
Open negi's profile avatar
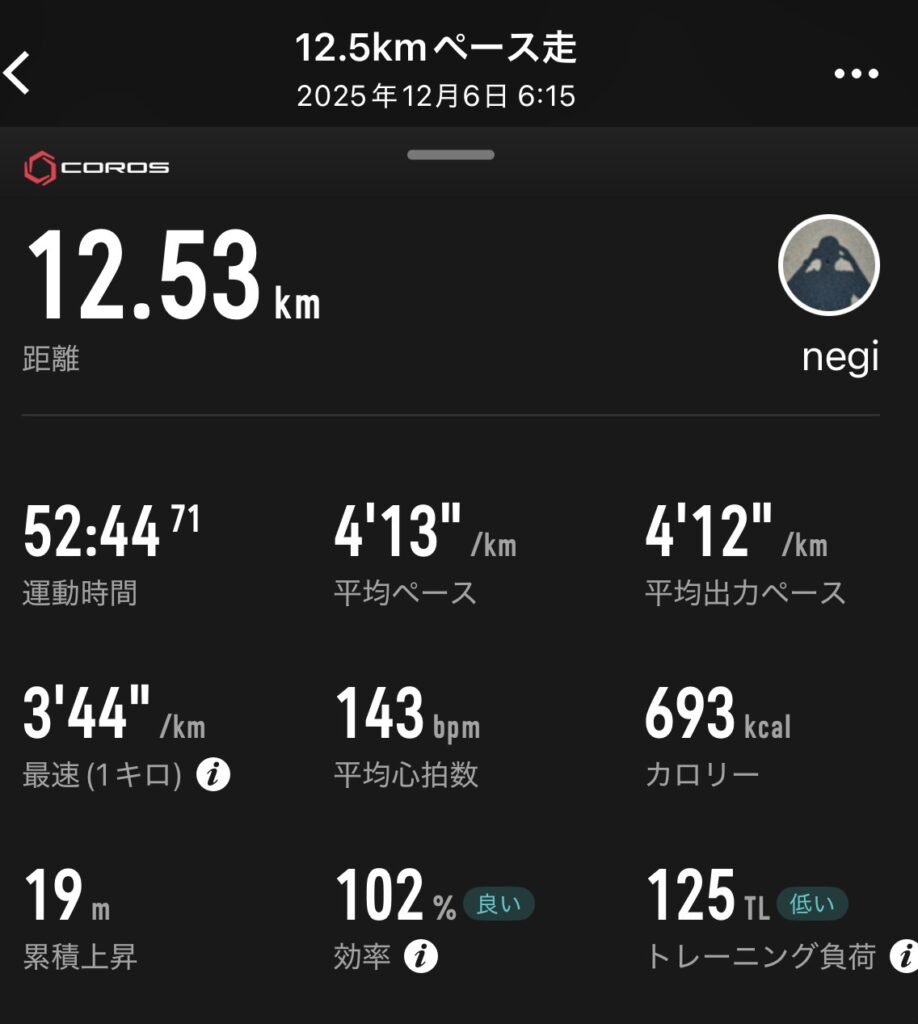point(829,265)
